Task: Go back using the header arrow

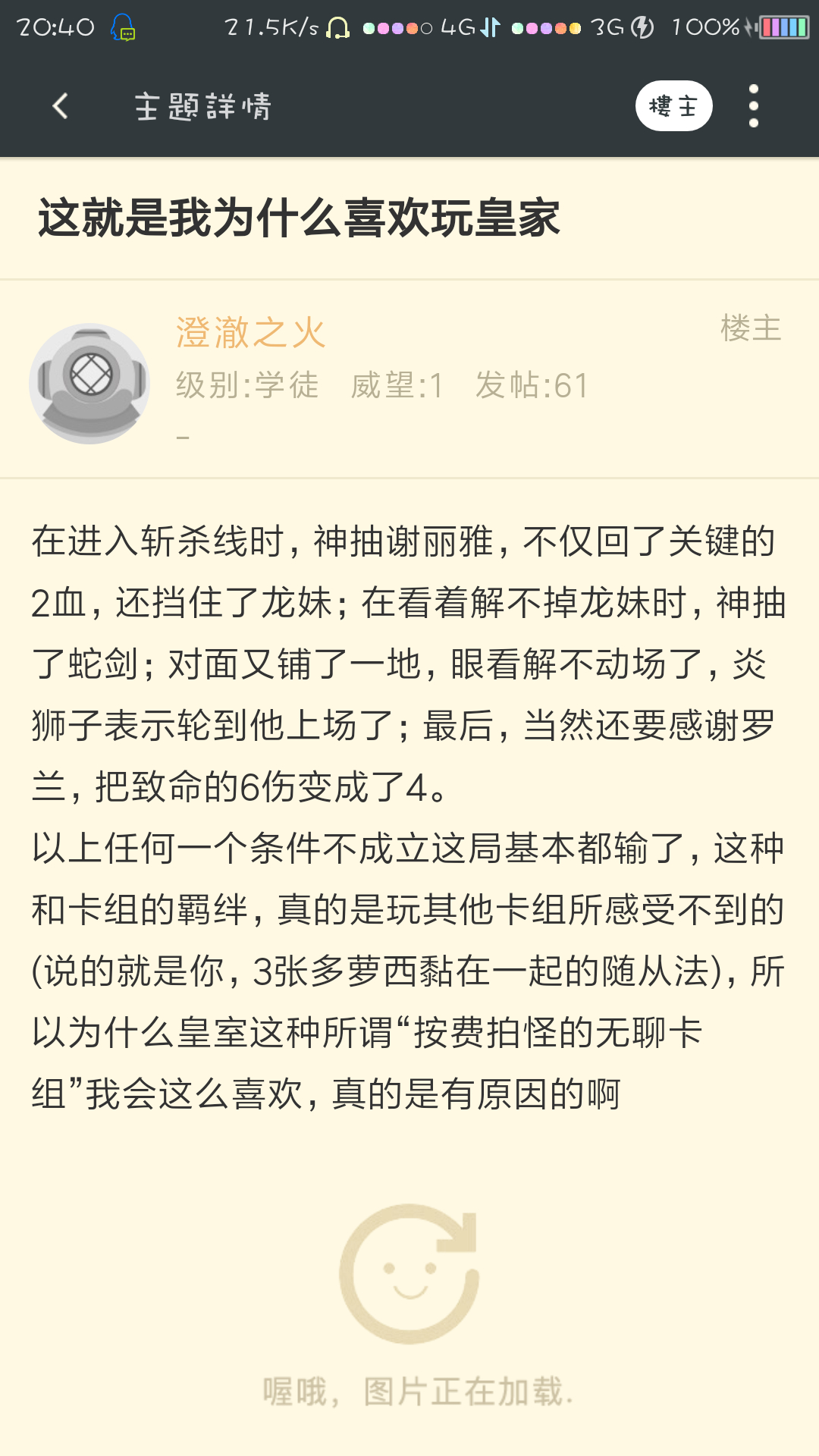Action: [x=61, y=106]
